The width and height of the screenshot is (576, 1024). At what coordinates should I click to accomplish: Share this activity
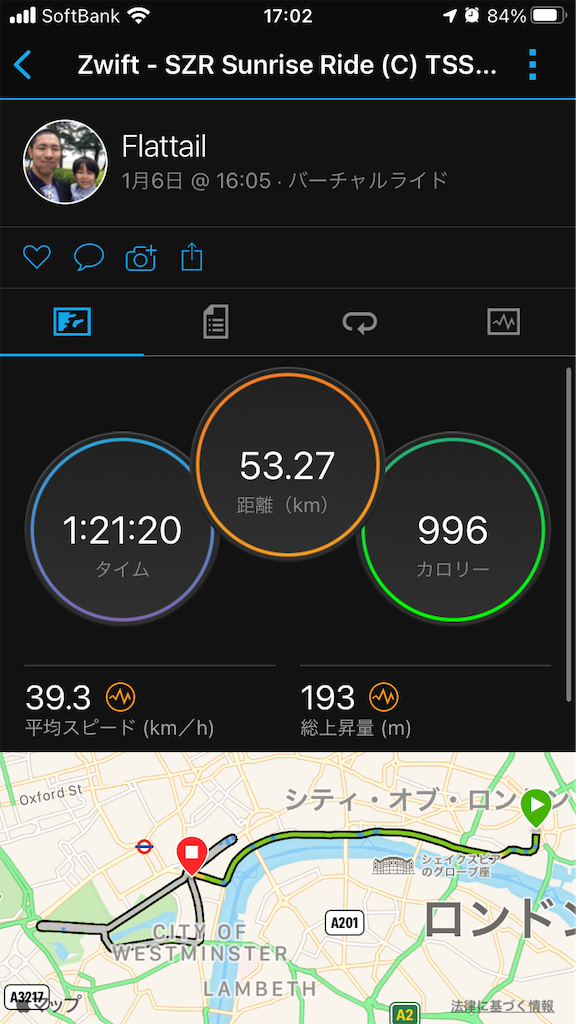click(x=192, y=257)
